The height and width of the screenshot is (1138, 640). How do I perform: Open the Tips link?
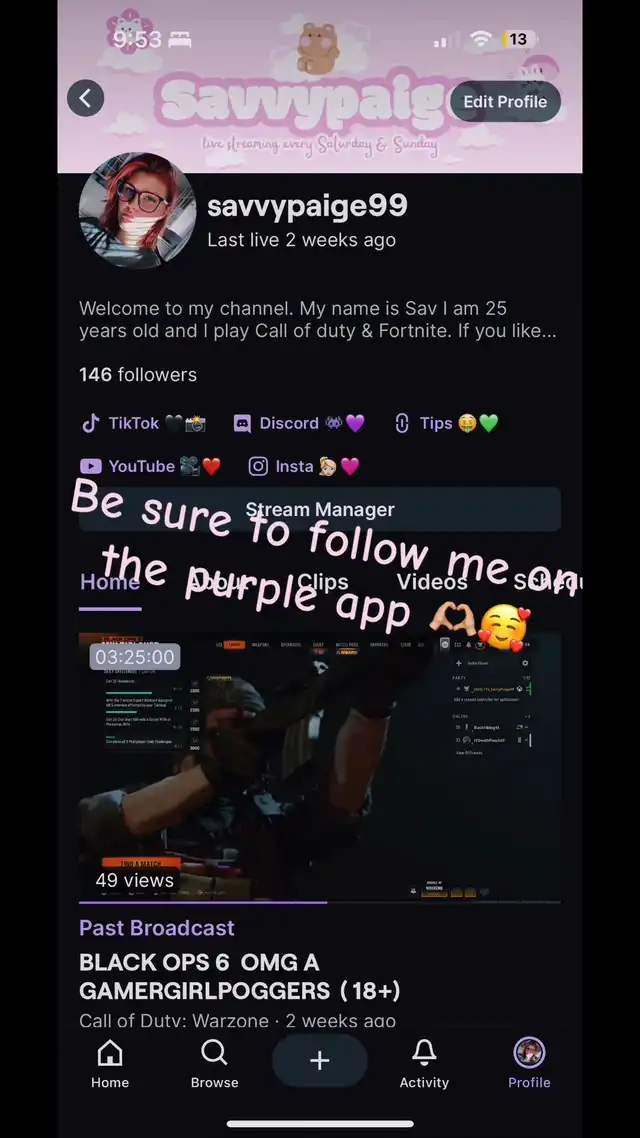446,423
